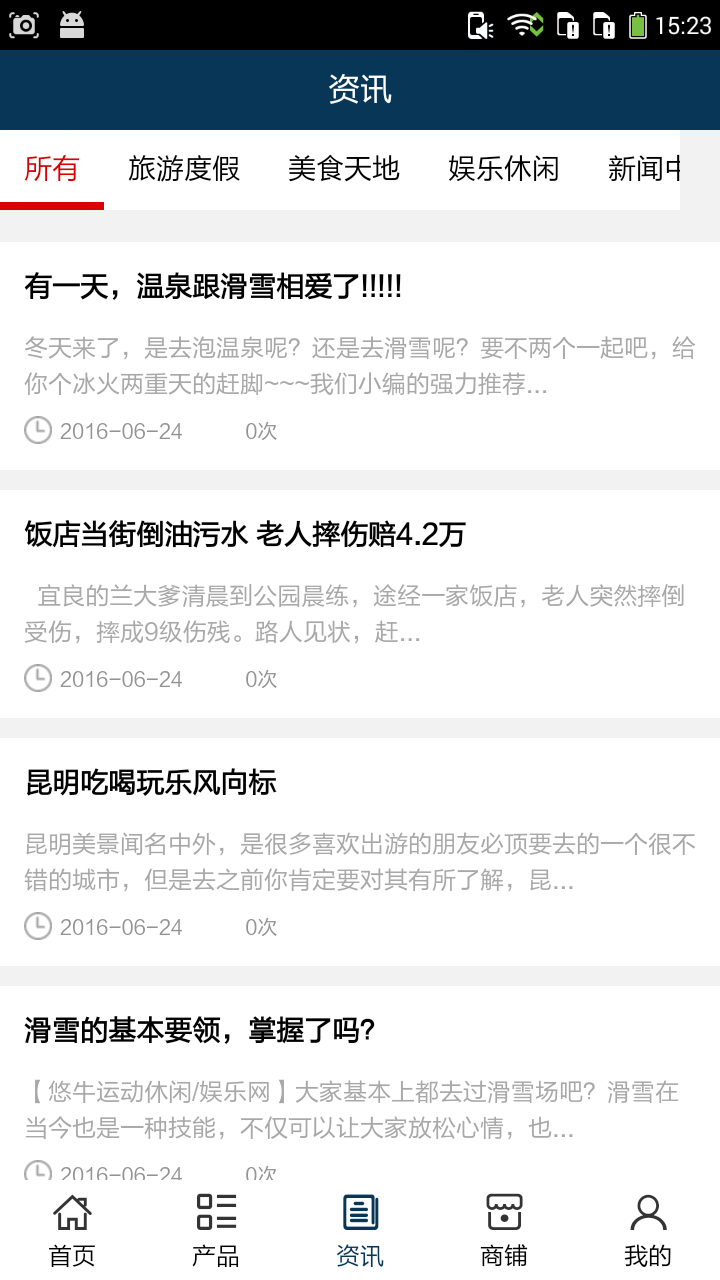
Task: Read the article 饭店当街倒油污水 老人摔伤赔4.2万
Action: coord(245,535)
